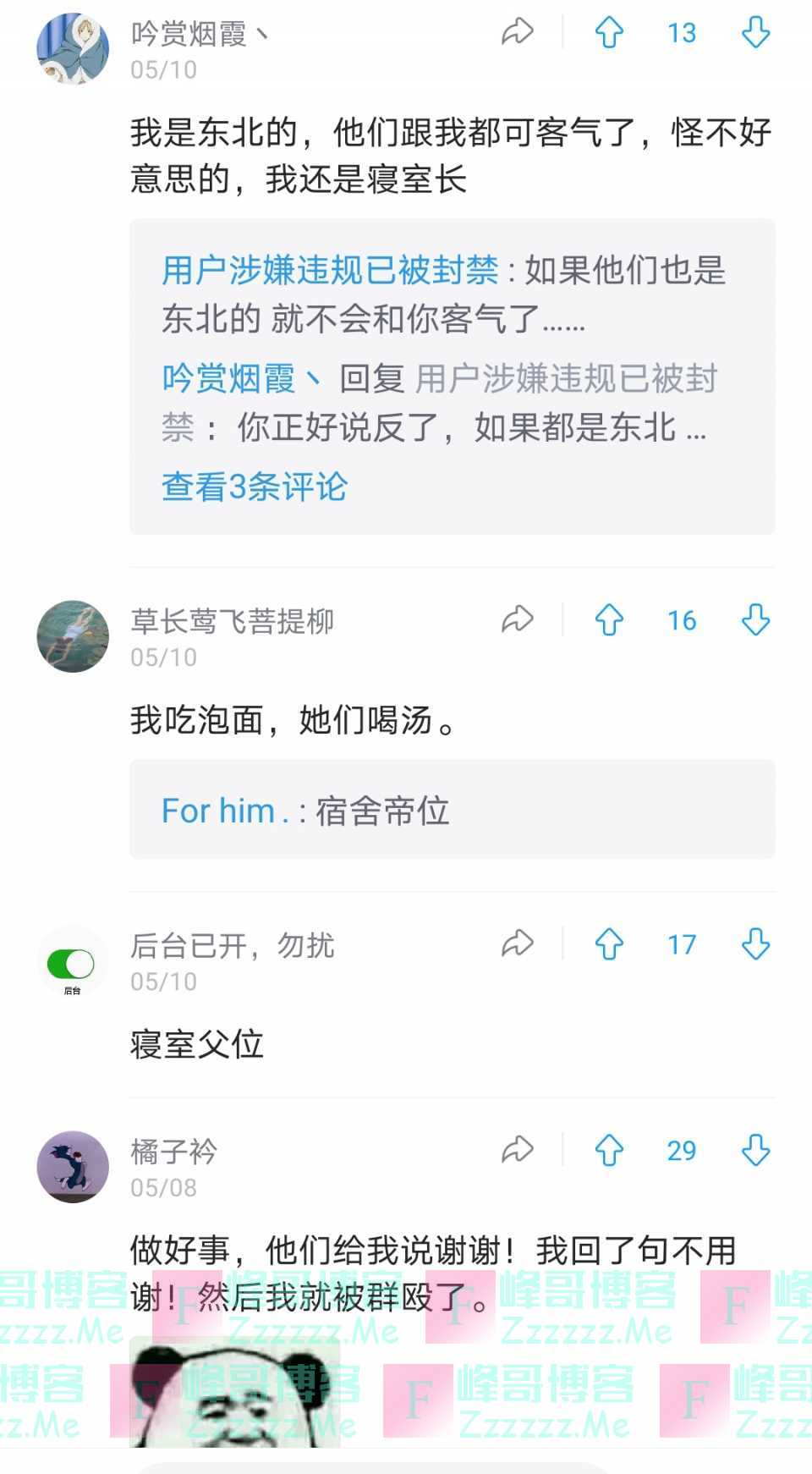Share 草长莺飞菩提柳's comment
The height and width of the screenshot is (1474, 812).
pos(517,619)
